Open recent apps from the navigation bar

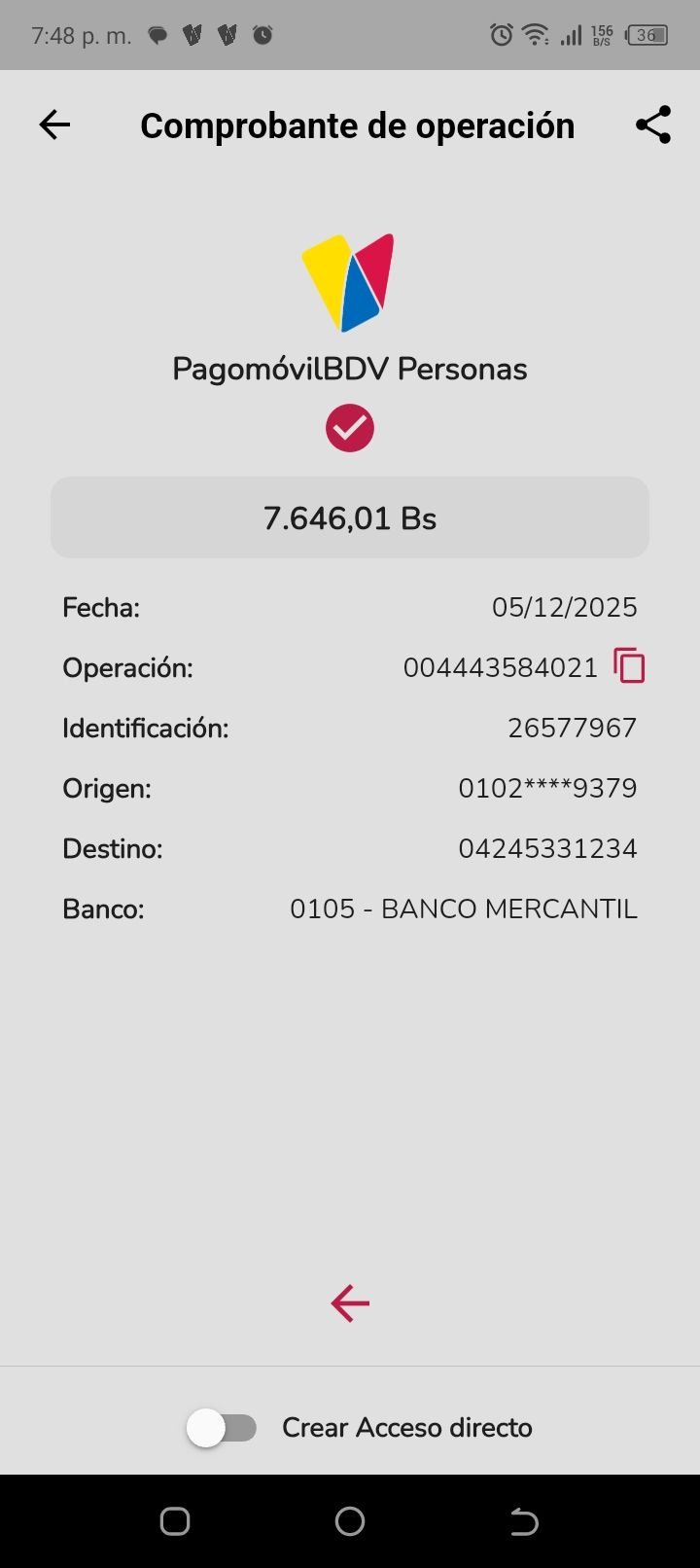[175, 1521]
